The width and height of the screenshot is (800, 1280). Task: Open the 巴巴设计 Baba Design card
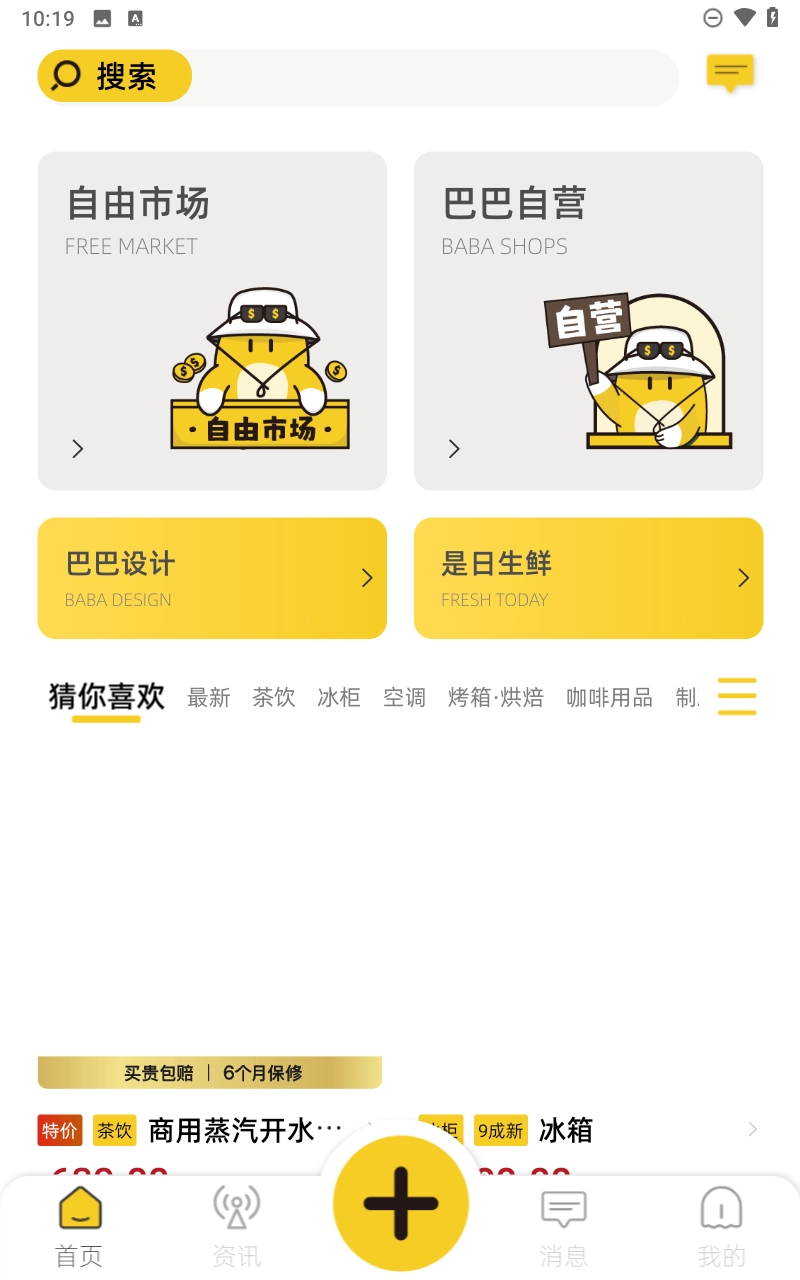pyautogui.click(x=212, y=578)
